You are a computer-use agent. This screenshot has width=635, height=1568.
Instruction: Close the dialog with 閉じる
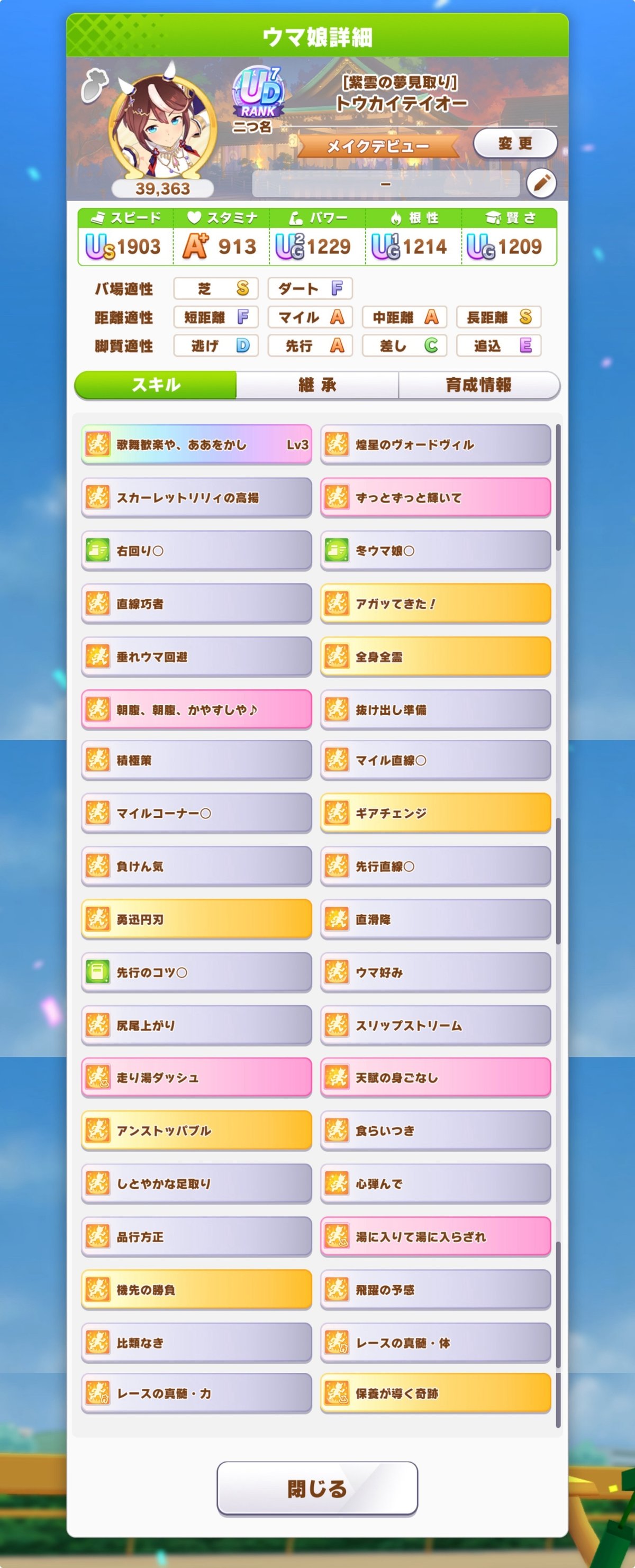point(317,1488)
